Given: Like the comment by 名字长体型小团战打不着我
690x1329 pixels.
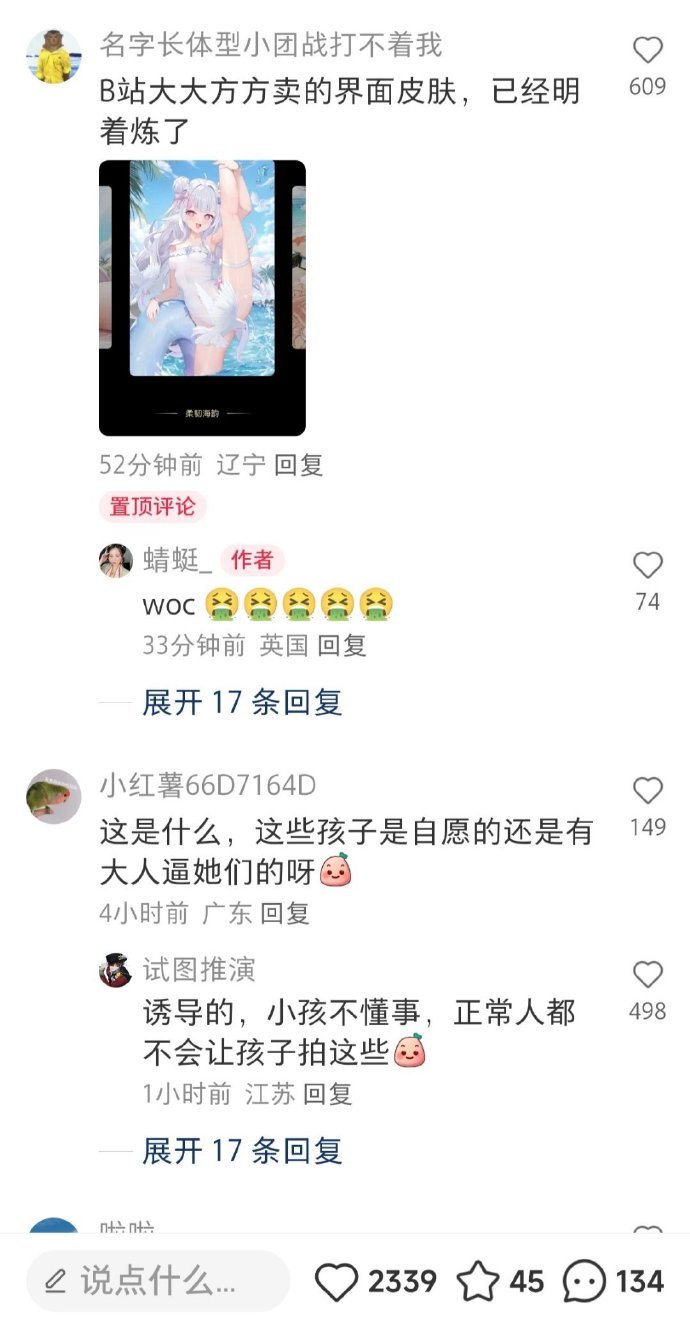Looking at the screenshot, I should (x=648, y=51).
